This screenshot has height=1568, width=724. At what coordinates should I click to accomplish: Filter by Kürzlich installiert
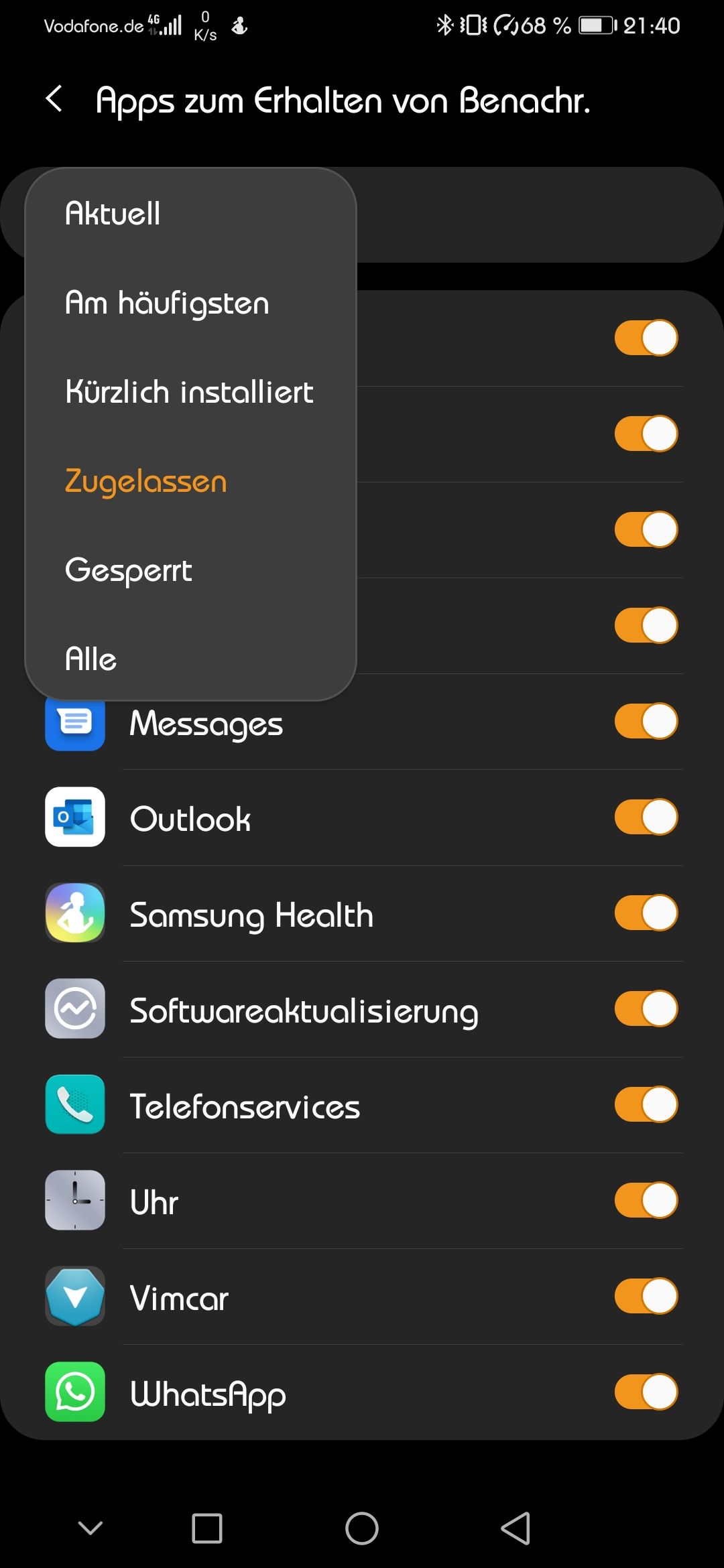pos(189,392)
